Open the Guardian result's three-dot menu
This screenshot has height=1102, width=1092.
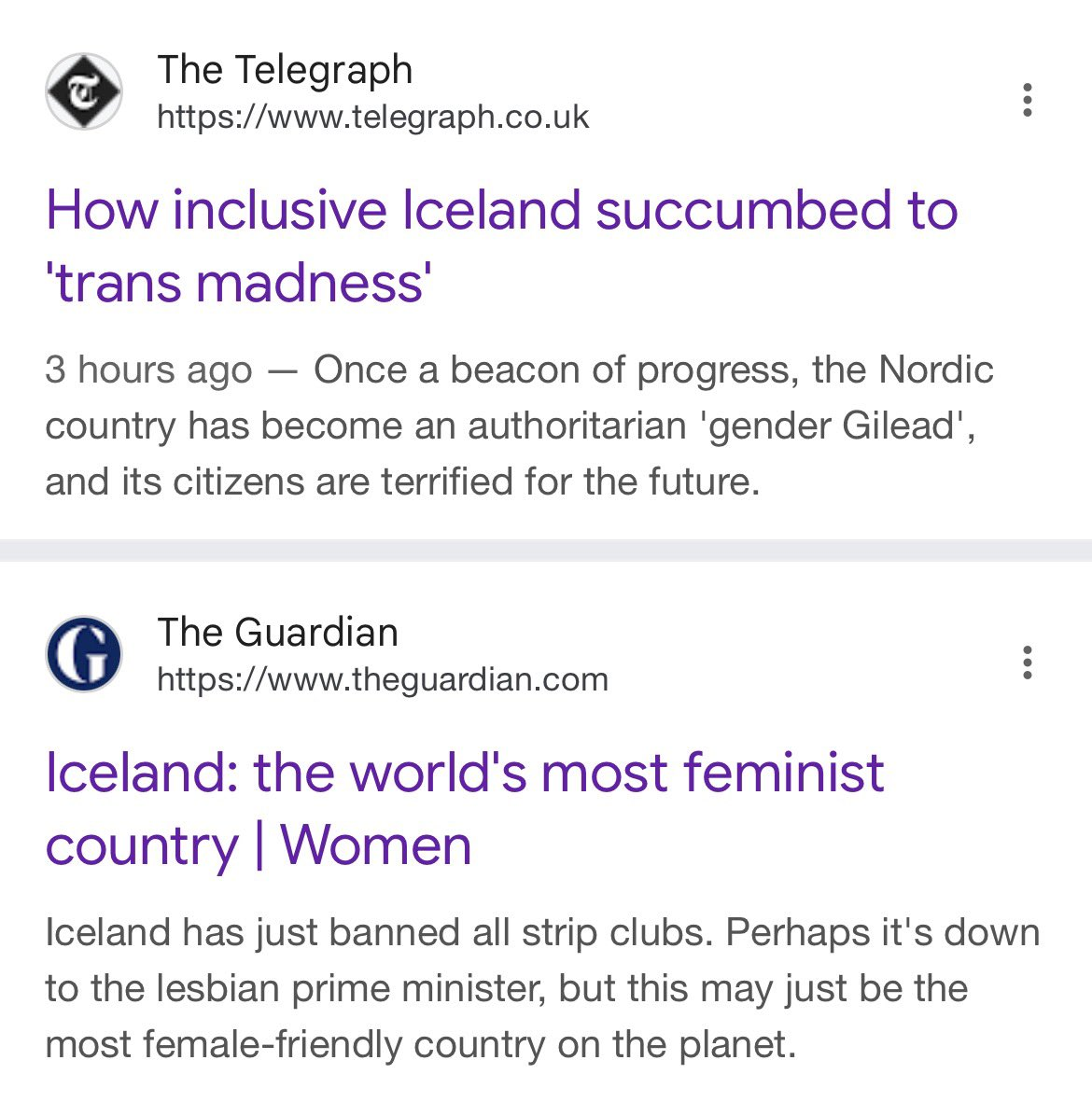coord(1027,662)
